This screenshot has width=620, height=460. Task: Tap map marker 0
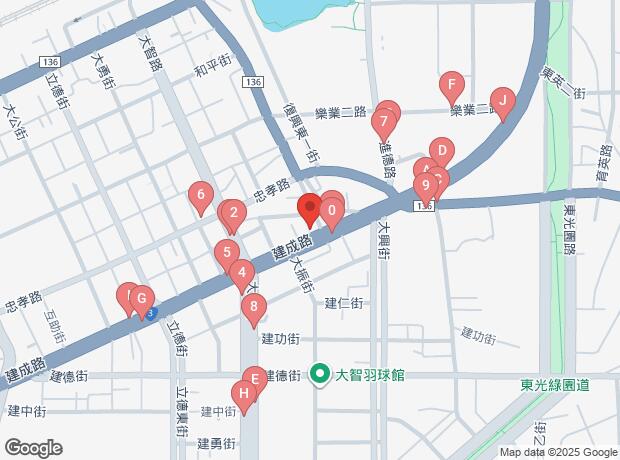pos(331,212)
